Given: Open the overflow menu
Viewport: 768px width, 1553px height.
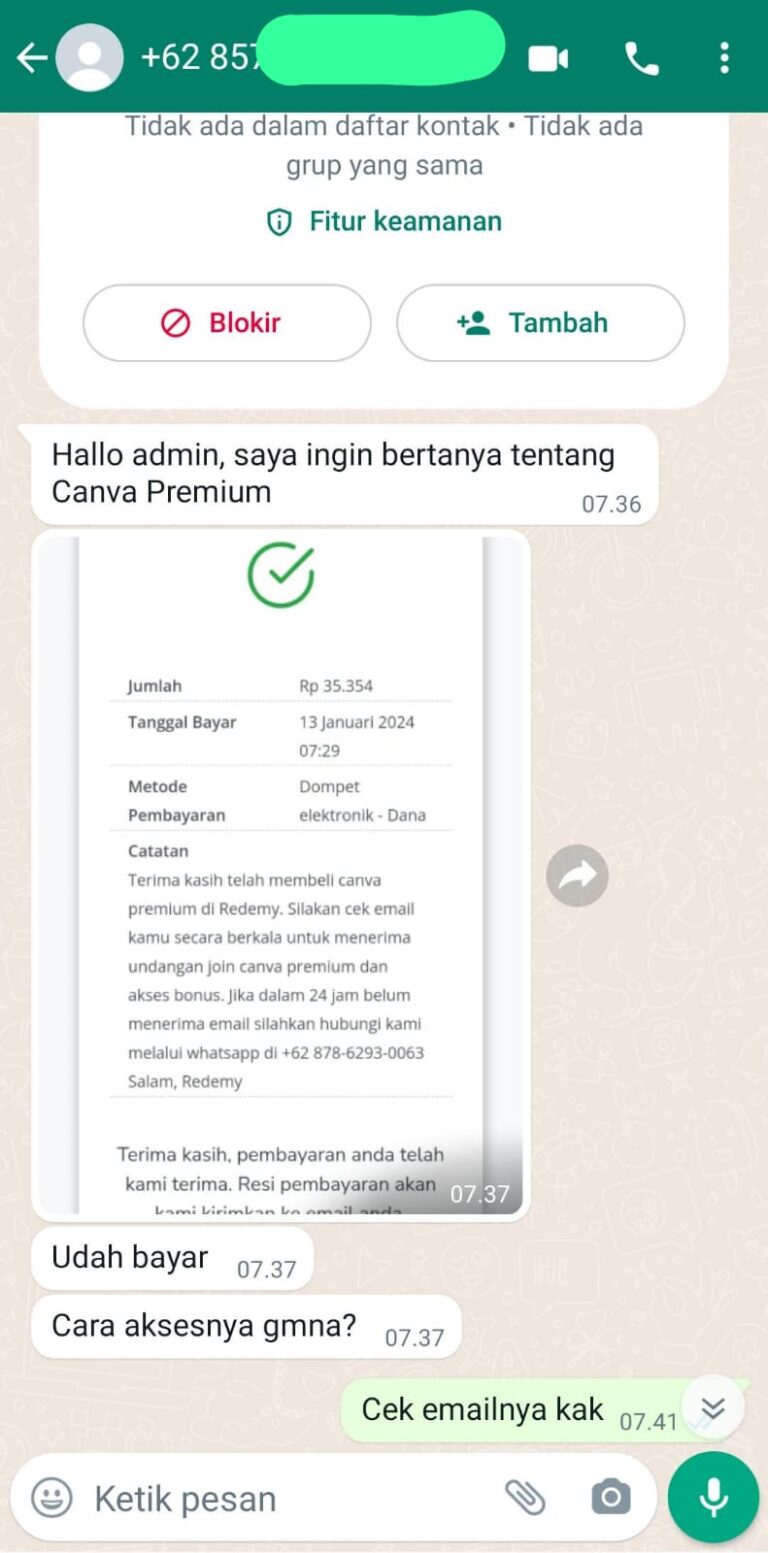Looking at the screenshot, I should (x=724, y=59).
